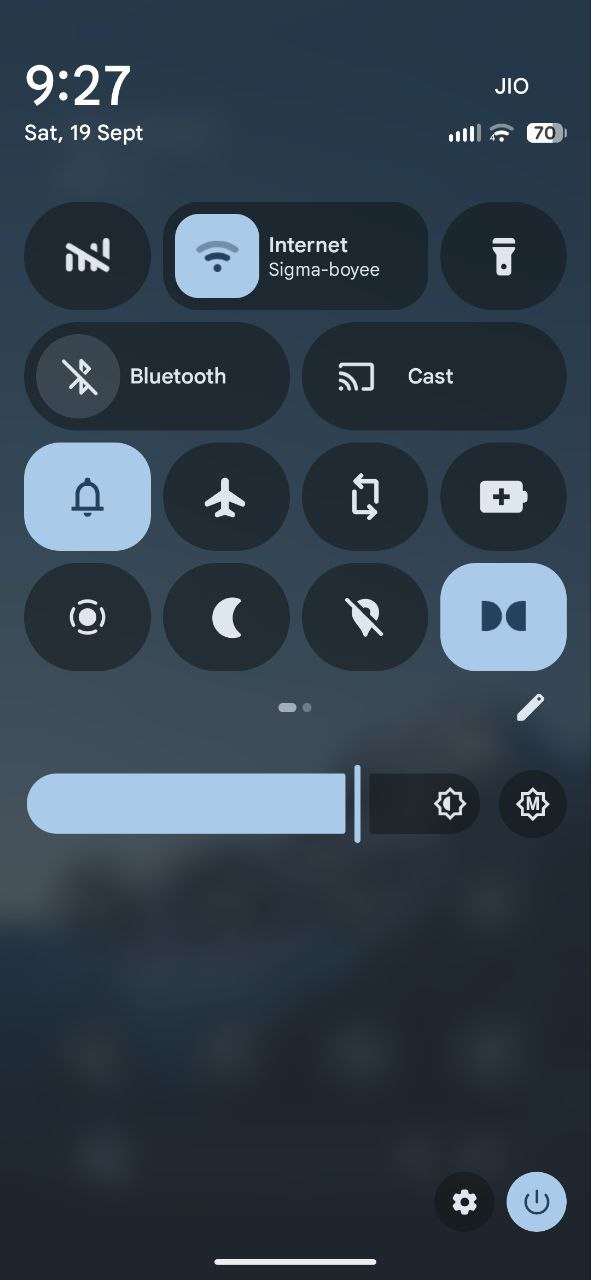The image size is (591, 1280).
Task: Toggle the ringer bell tile
Action: pyautogui.click(x=87, y=496)
